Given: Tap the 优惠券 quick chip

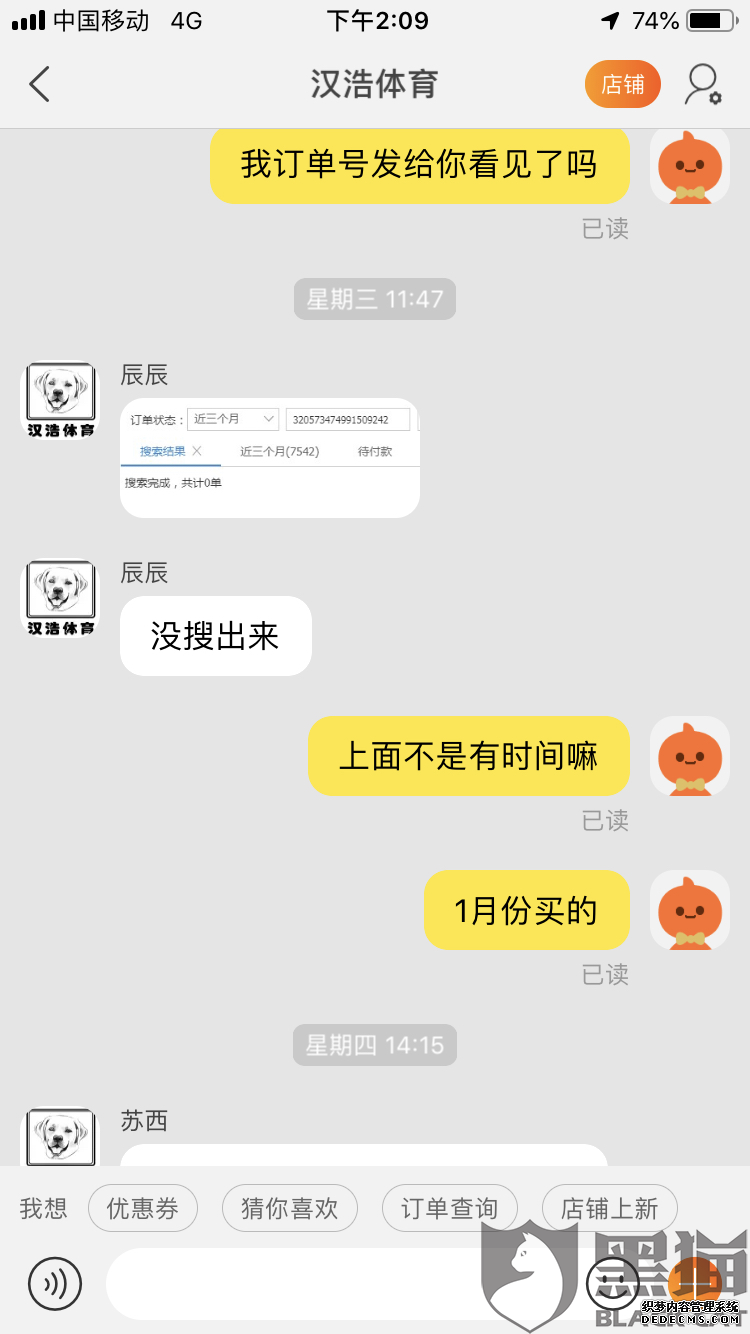Looking at the screenshot, I should click(143, 1209).
